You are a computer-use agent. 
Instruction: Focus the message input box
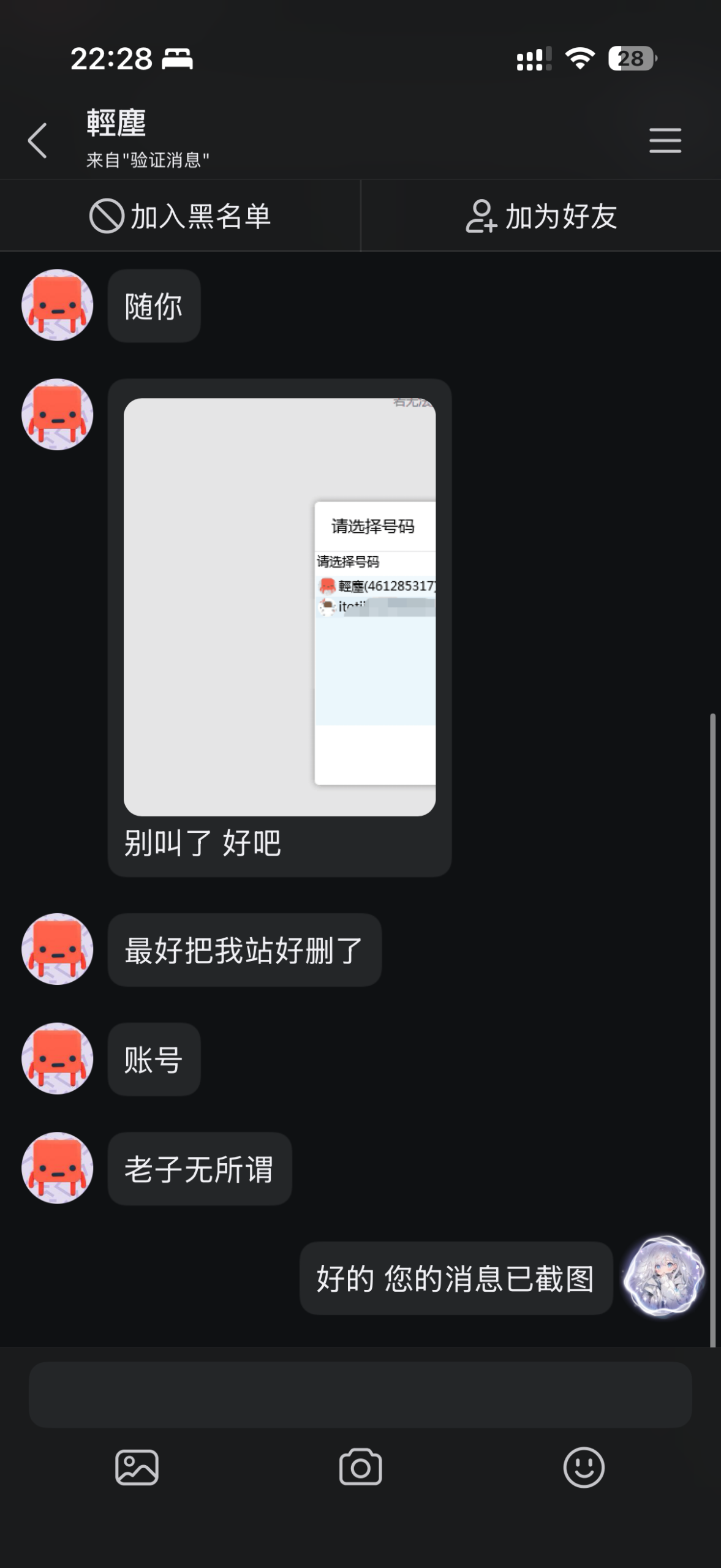pos(360,1395)
